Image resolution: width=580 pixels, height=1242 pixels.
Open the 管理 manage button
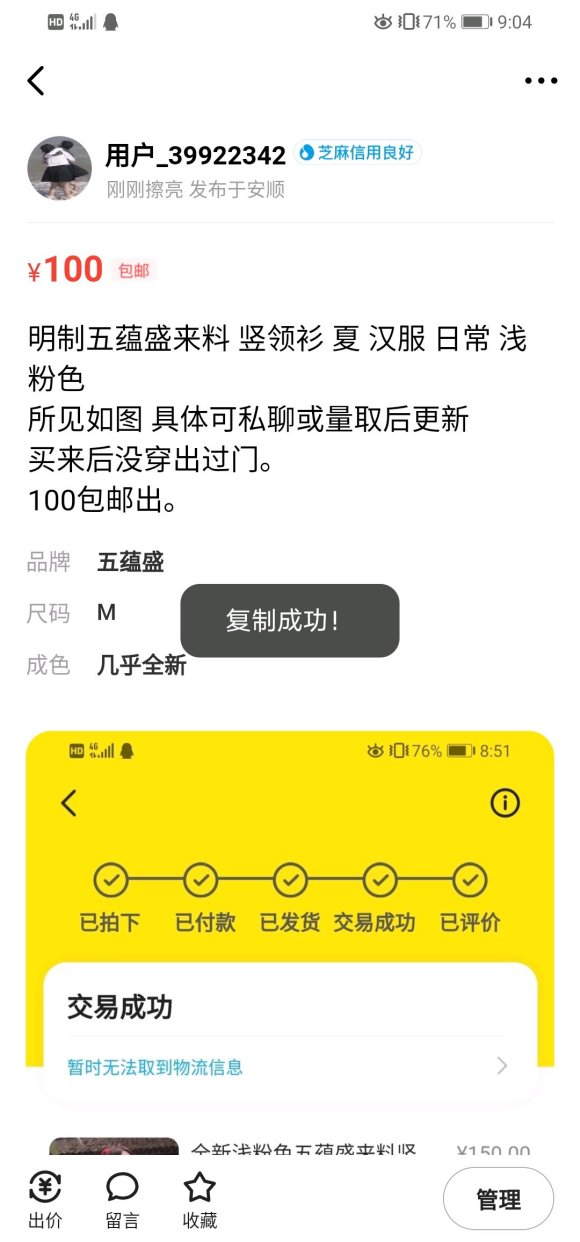(498, 1198)
